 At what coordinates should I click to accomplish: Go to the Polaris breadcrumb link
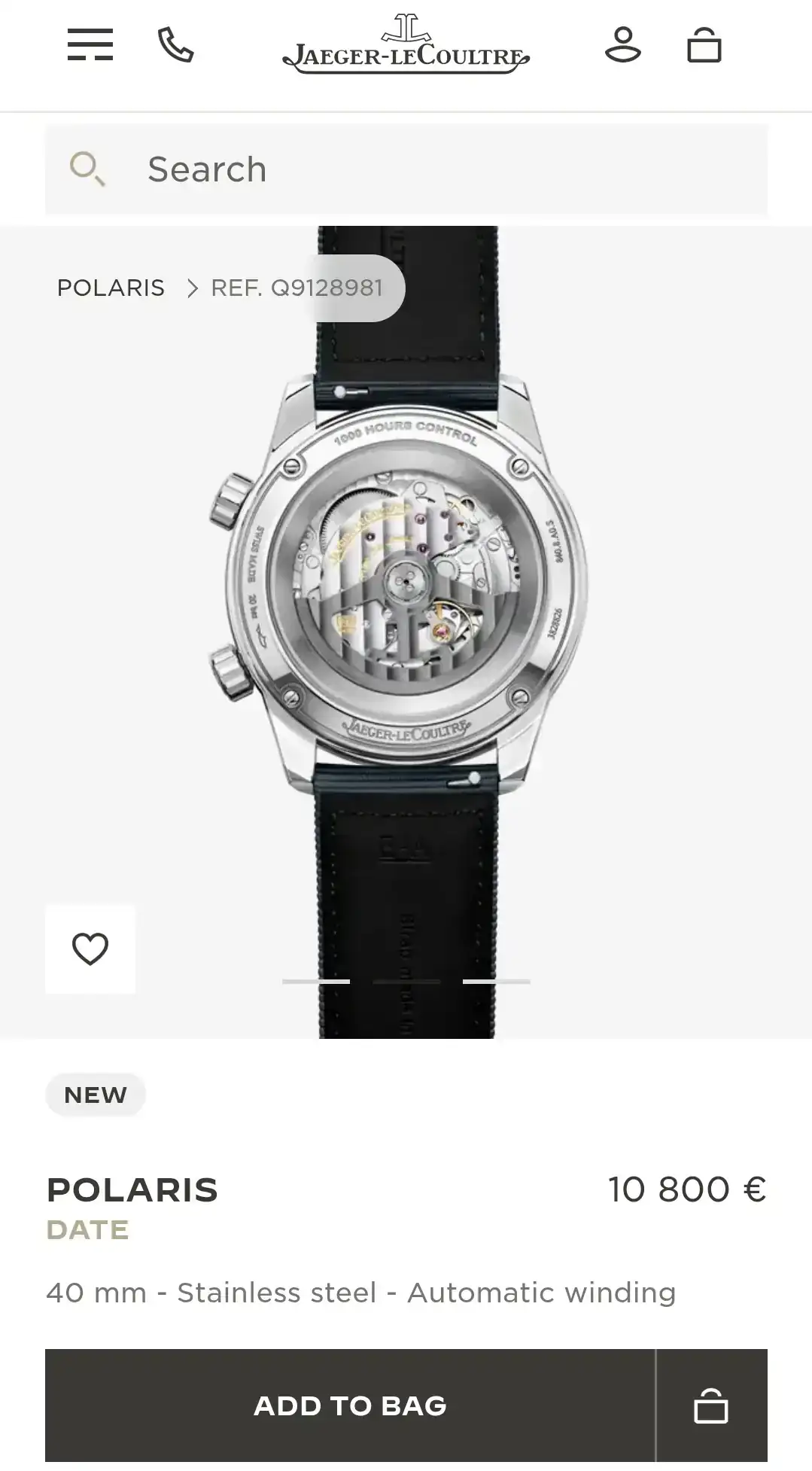(x=111, y=288)
